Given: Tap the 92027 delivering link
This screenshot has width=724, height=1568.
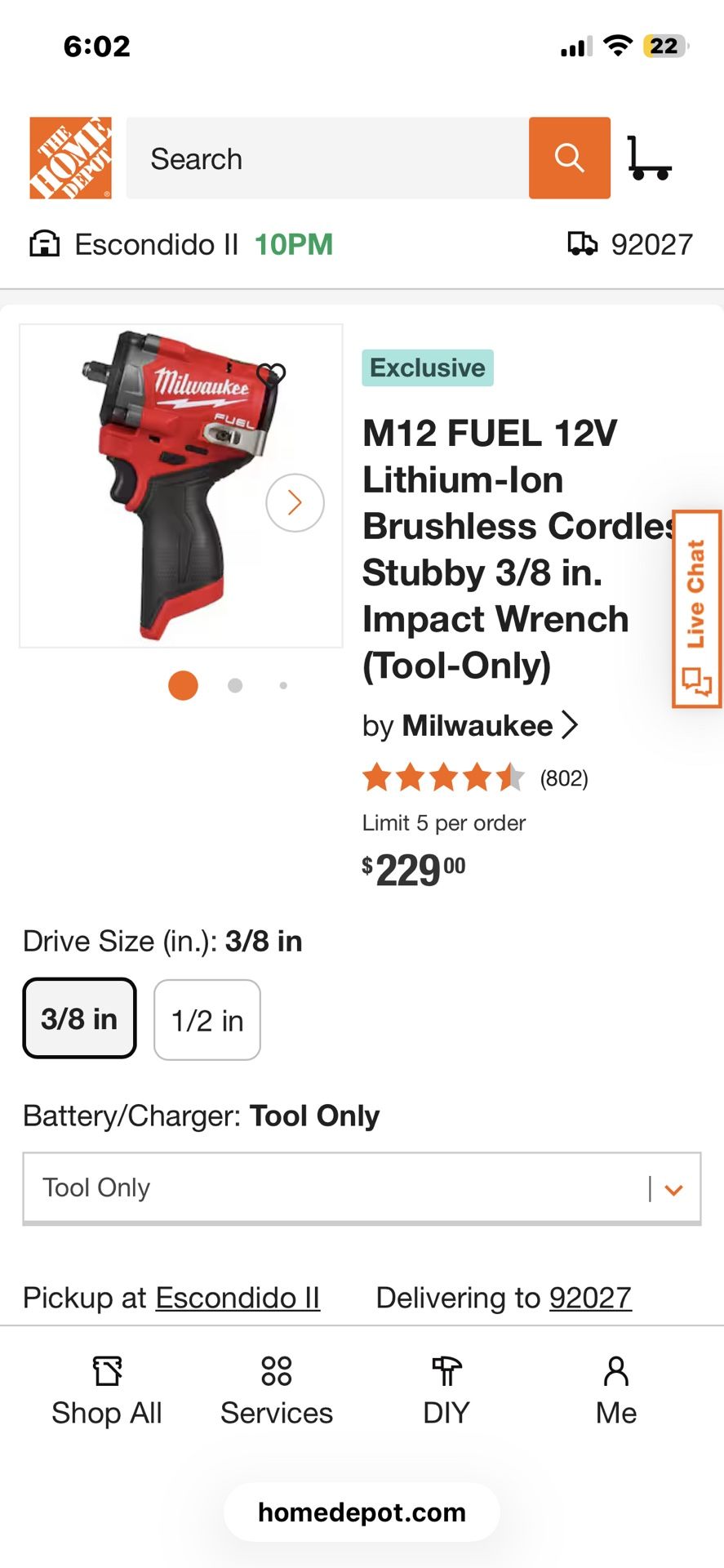Looking at the screenshot, I should tap(590, 1298).
